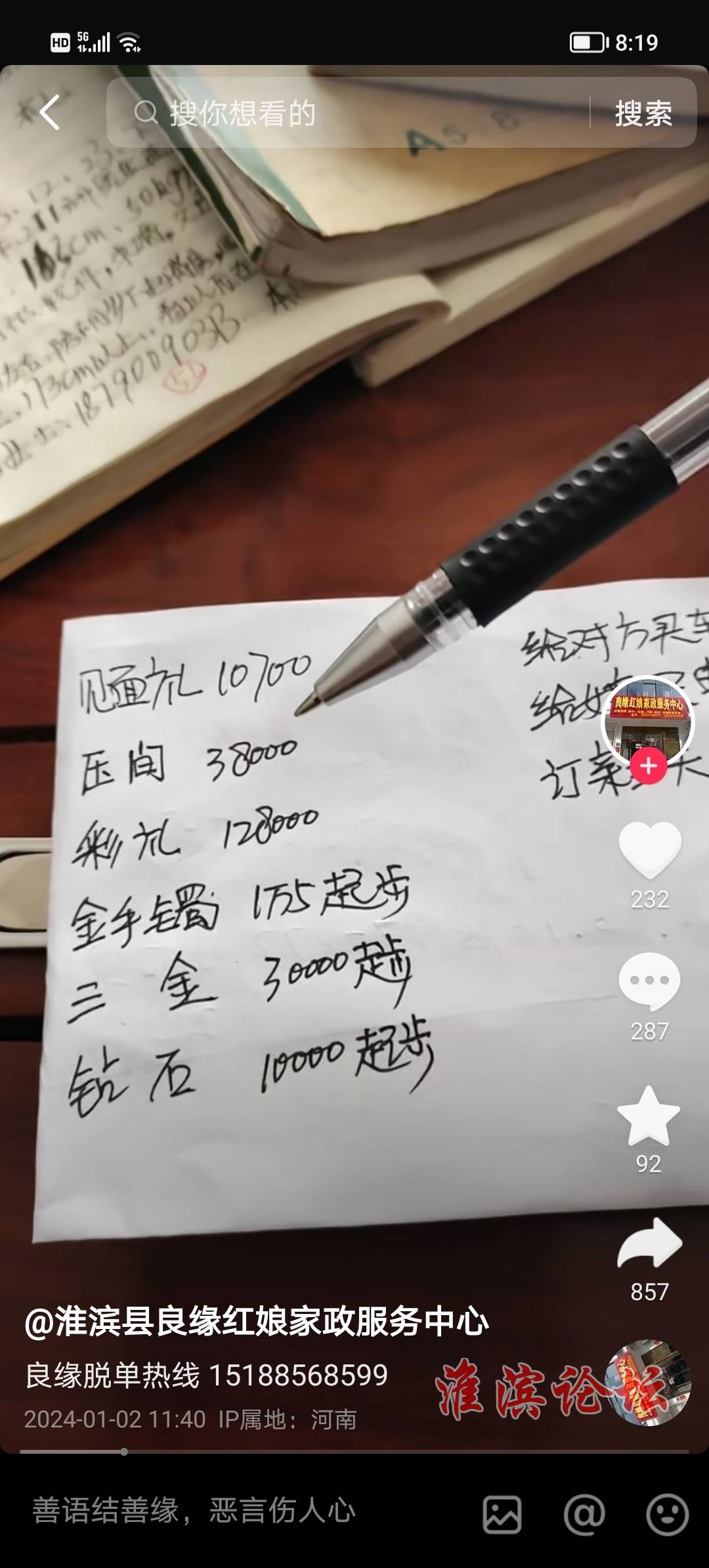Seek using the video progress bar
709x1568 pixels.
coord(354,1452)
